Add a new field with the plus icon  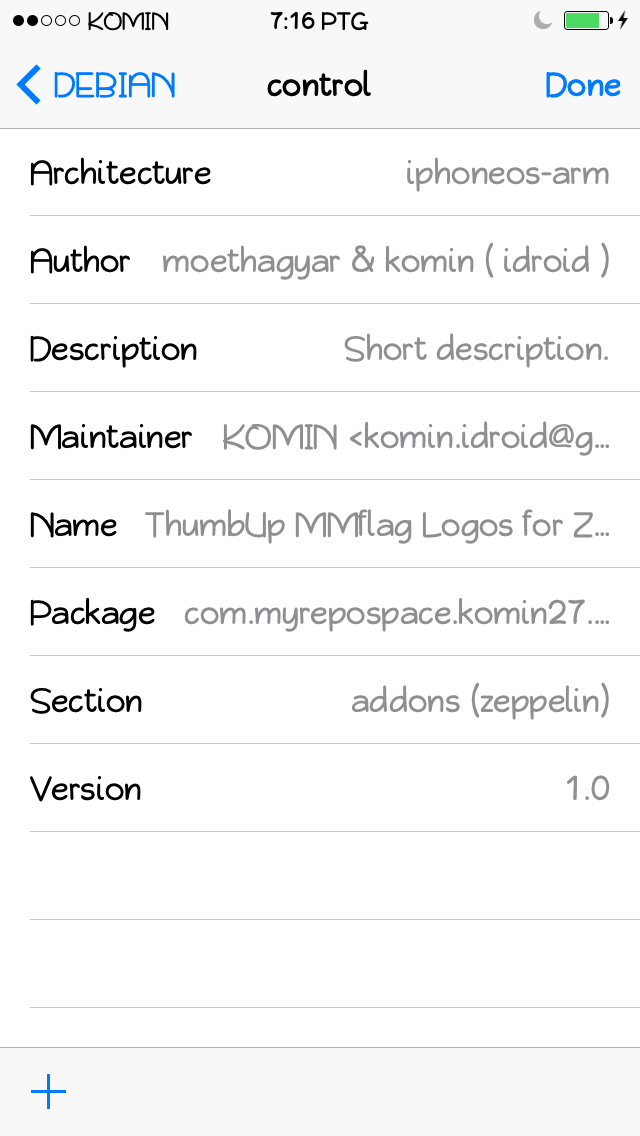tap(48, 1092)
